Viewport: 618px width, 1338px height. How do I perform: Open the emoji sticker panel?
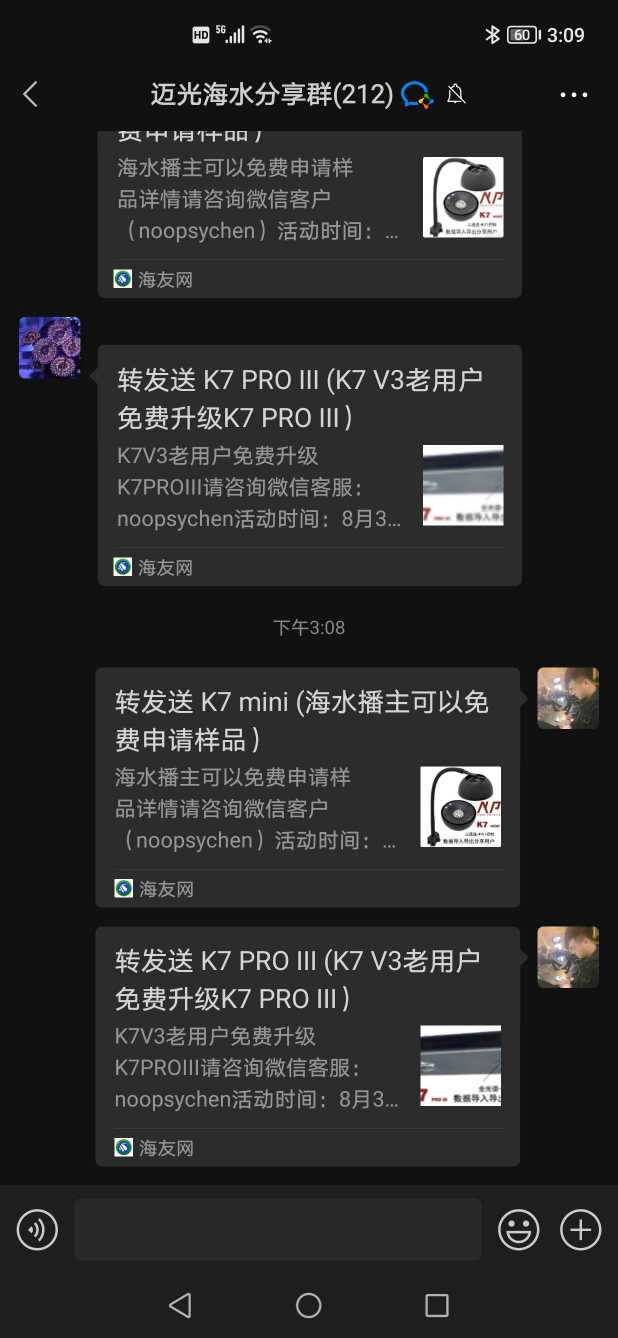click(x=519, y=1229)
